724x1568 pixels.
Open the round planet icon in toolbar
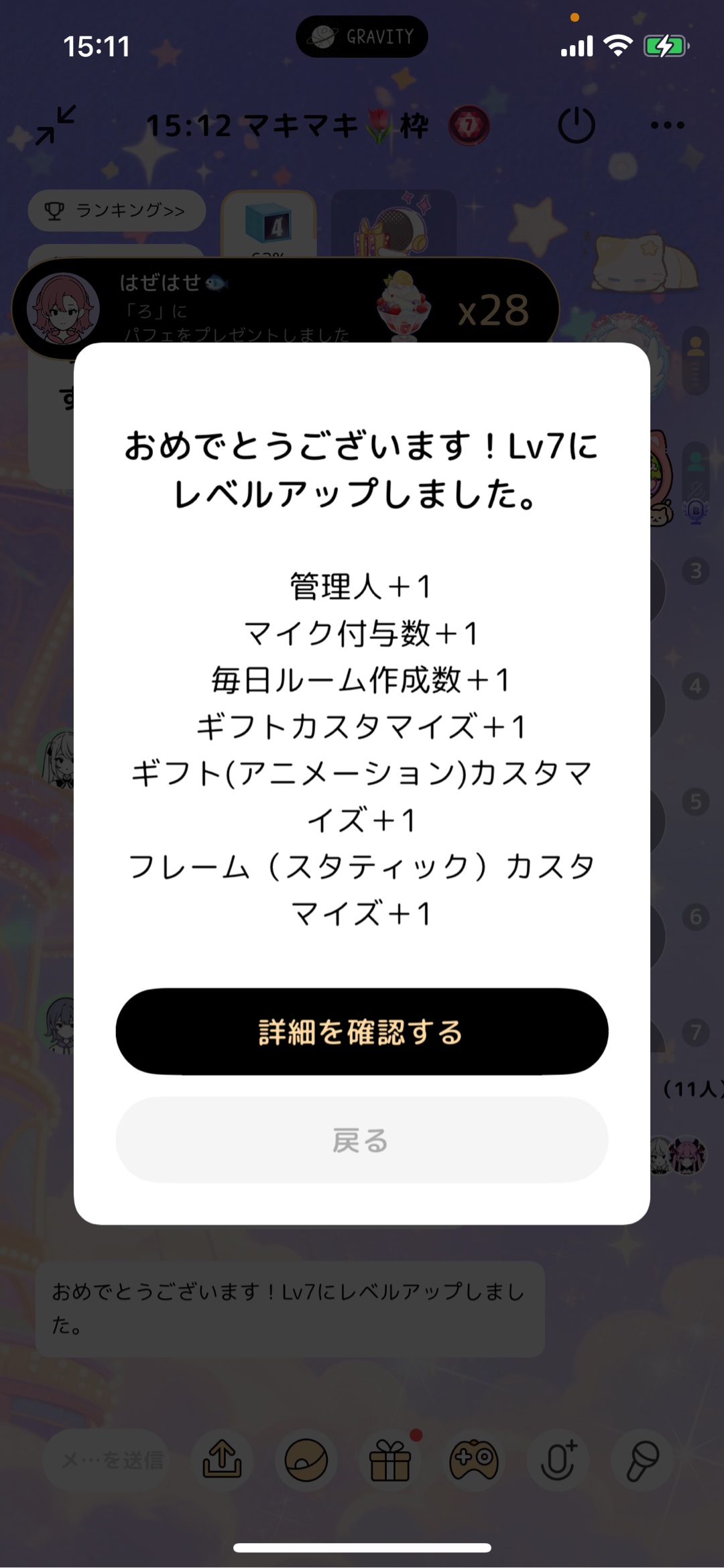coord(306,1460)
